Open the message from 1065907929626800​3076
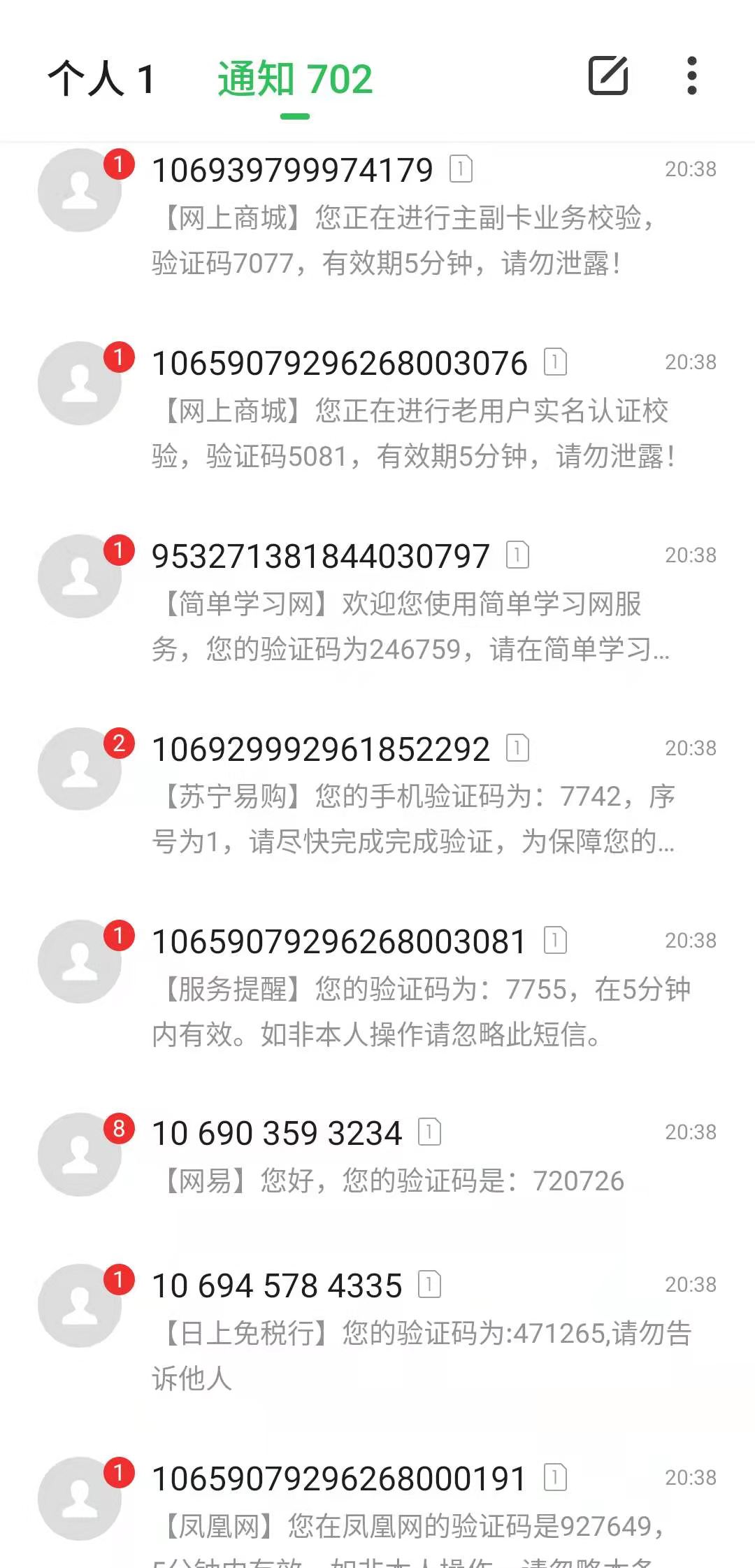Image resolution: width=755 pixels, height=1568 pixels. tap(405, 410)
